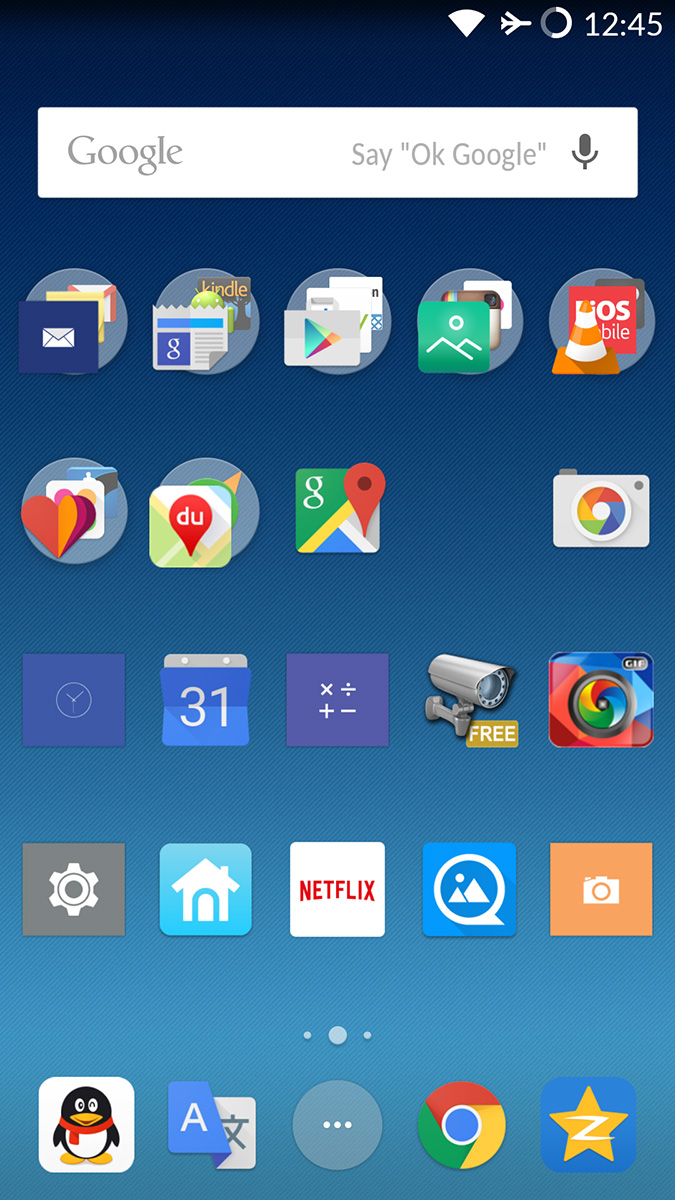
Task: Open the Settings gear app
Action: point(74,889)
